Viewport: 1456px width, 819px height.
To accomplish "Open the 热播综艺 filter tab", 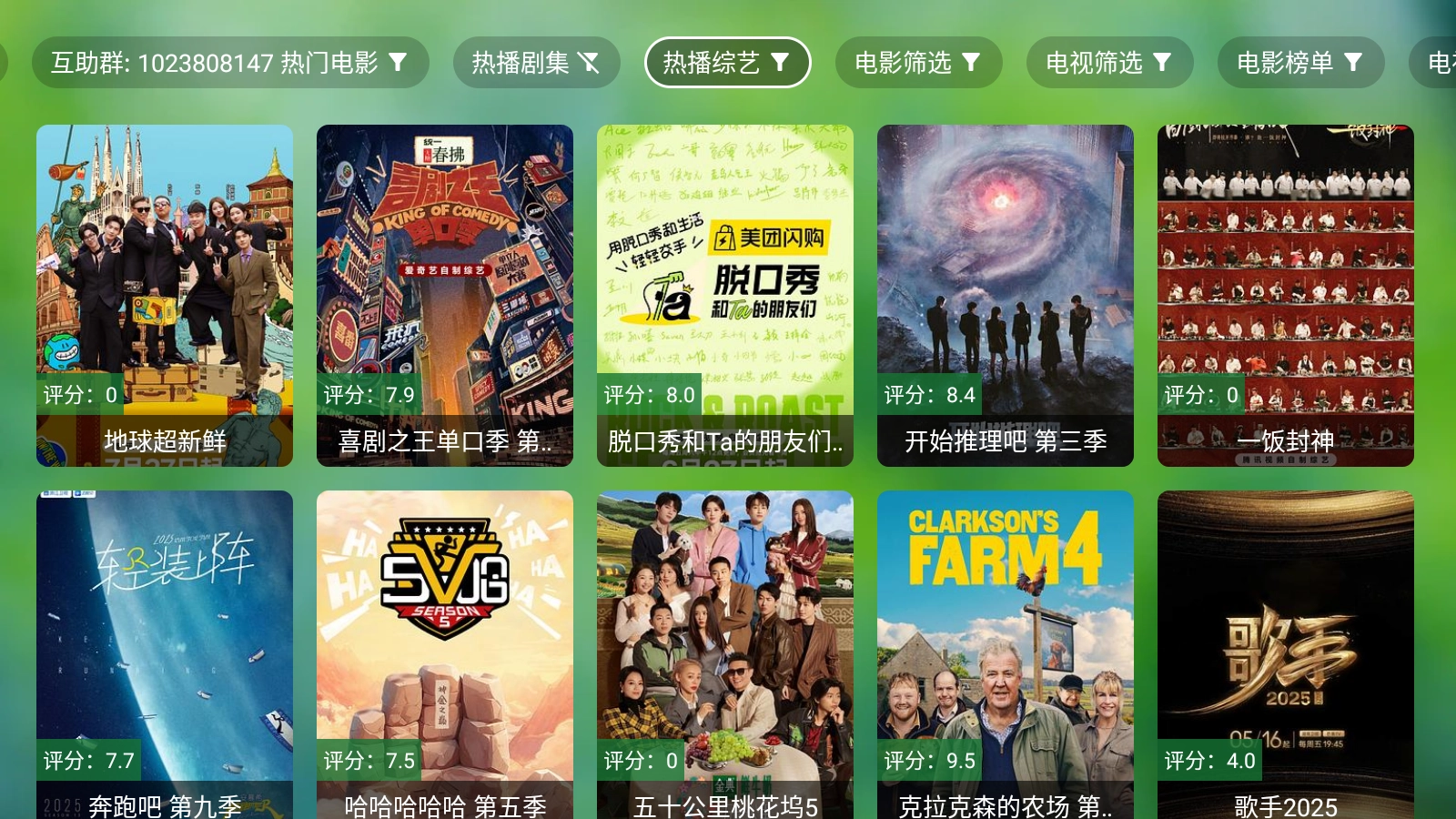I will (x=727, y=62).
